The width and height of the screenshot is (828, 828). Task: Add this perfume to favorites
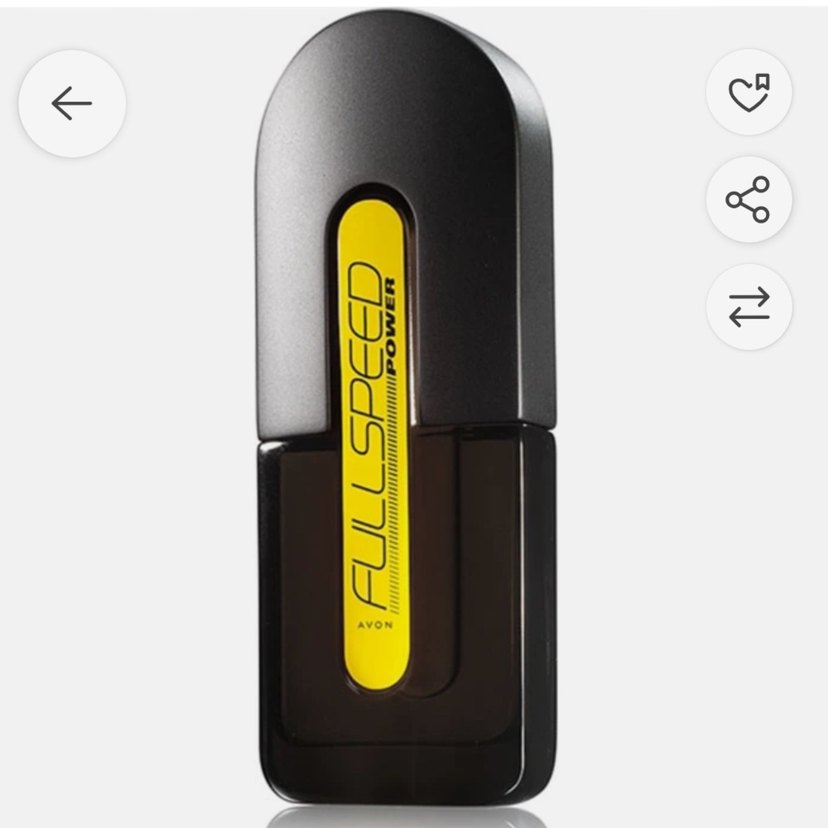tap(749, 93)
